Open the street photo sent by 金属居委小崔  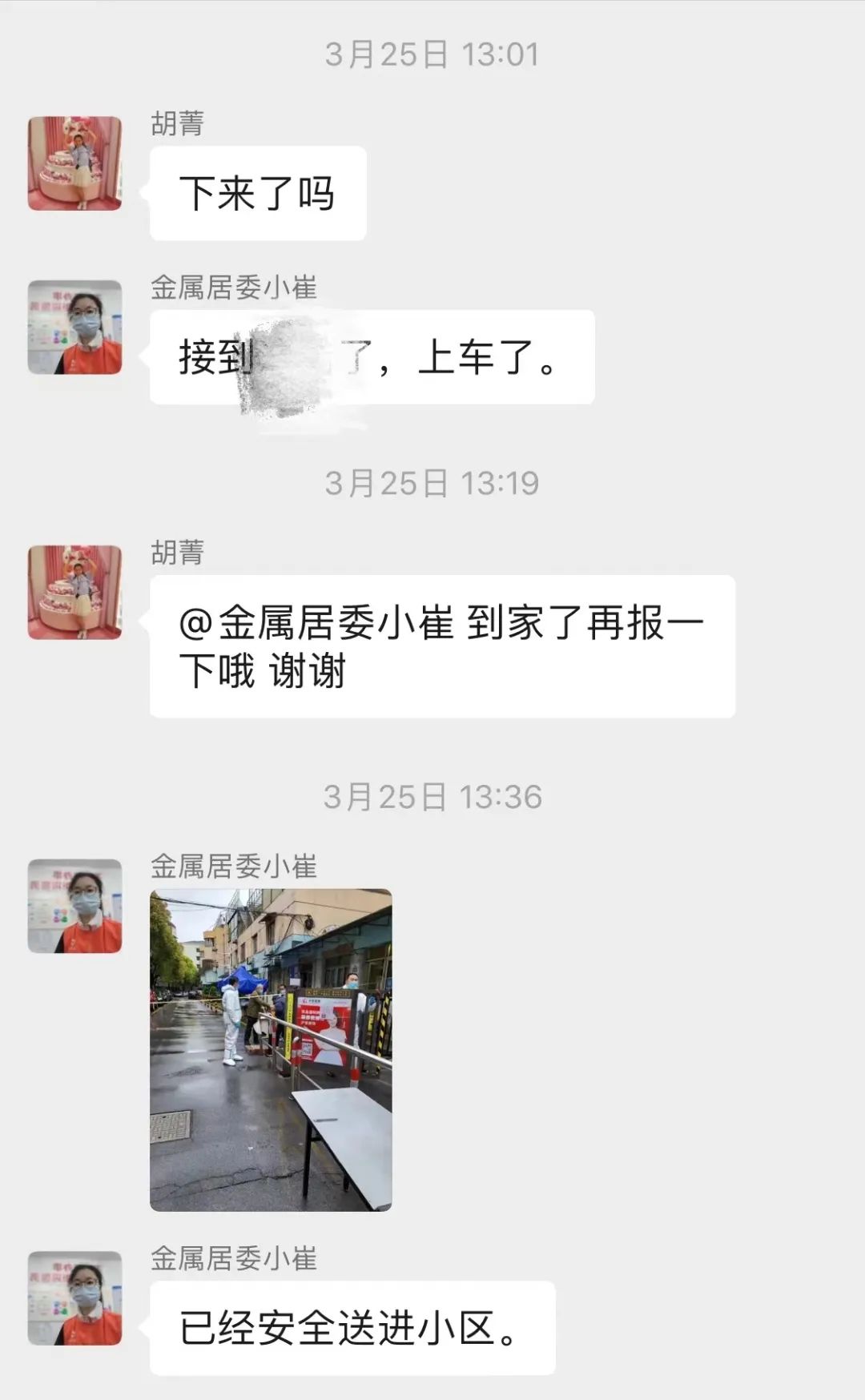point(271,1049)
